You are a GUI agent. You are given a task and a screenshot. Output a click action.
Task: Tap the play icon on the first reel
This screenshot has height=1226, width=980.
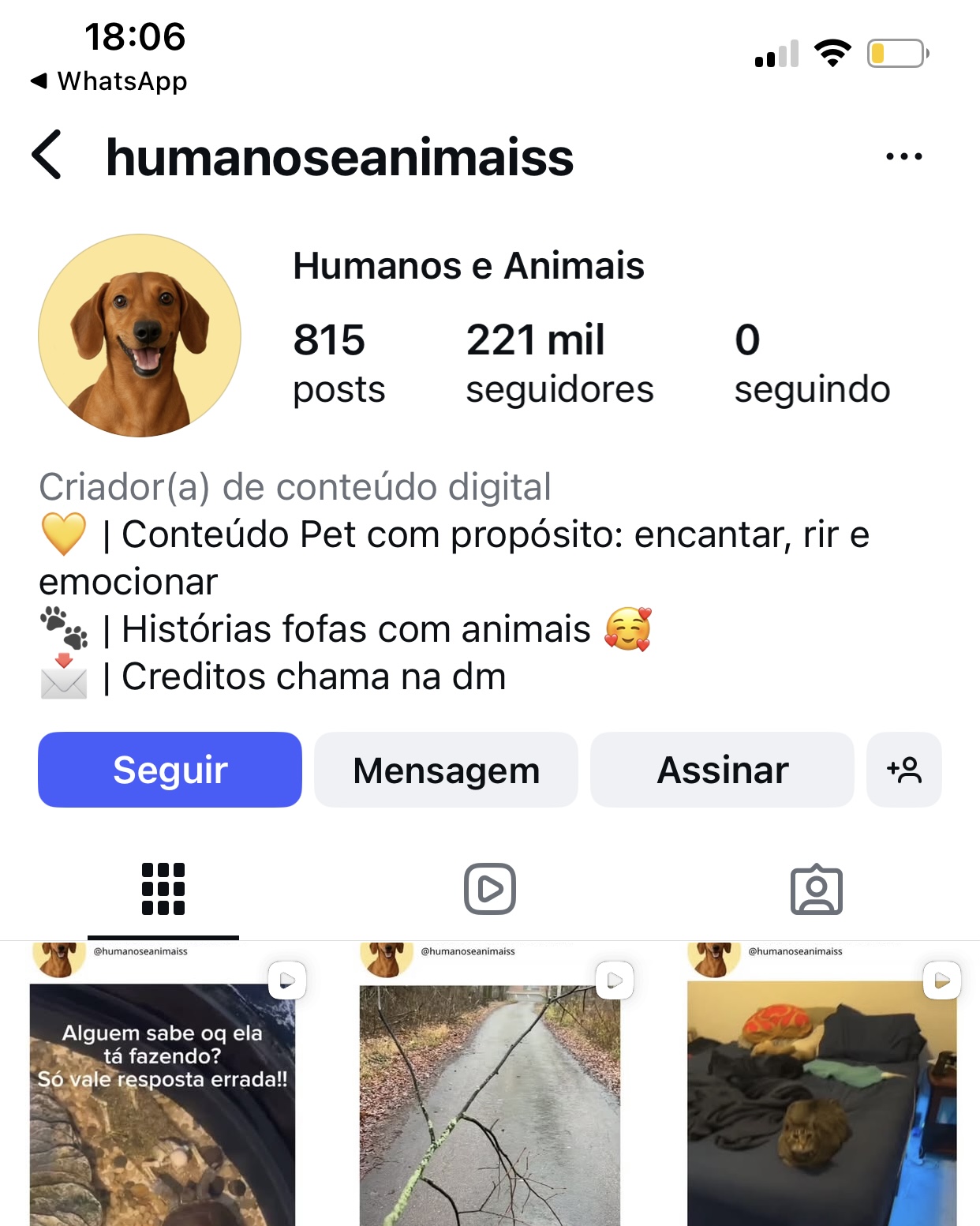tap(287, 980)
